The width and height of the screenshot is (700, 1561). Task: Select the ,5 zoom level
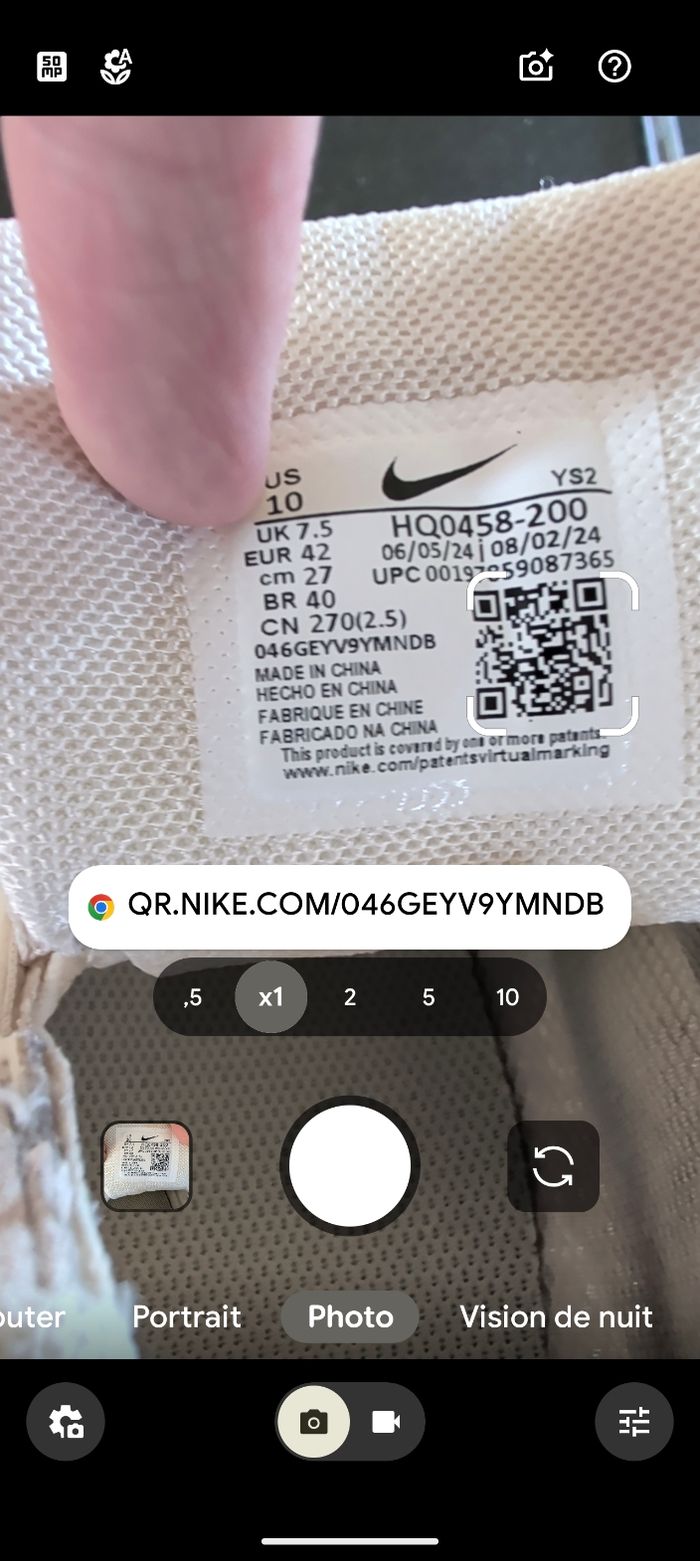192,997
